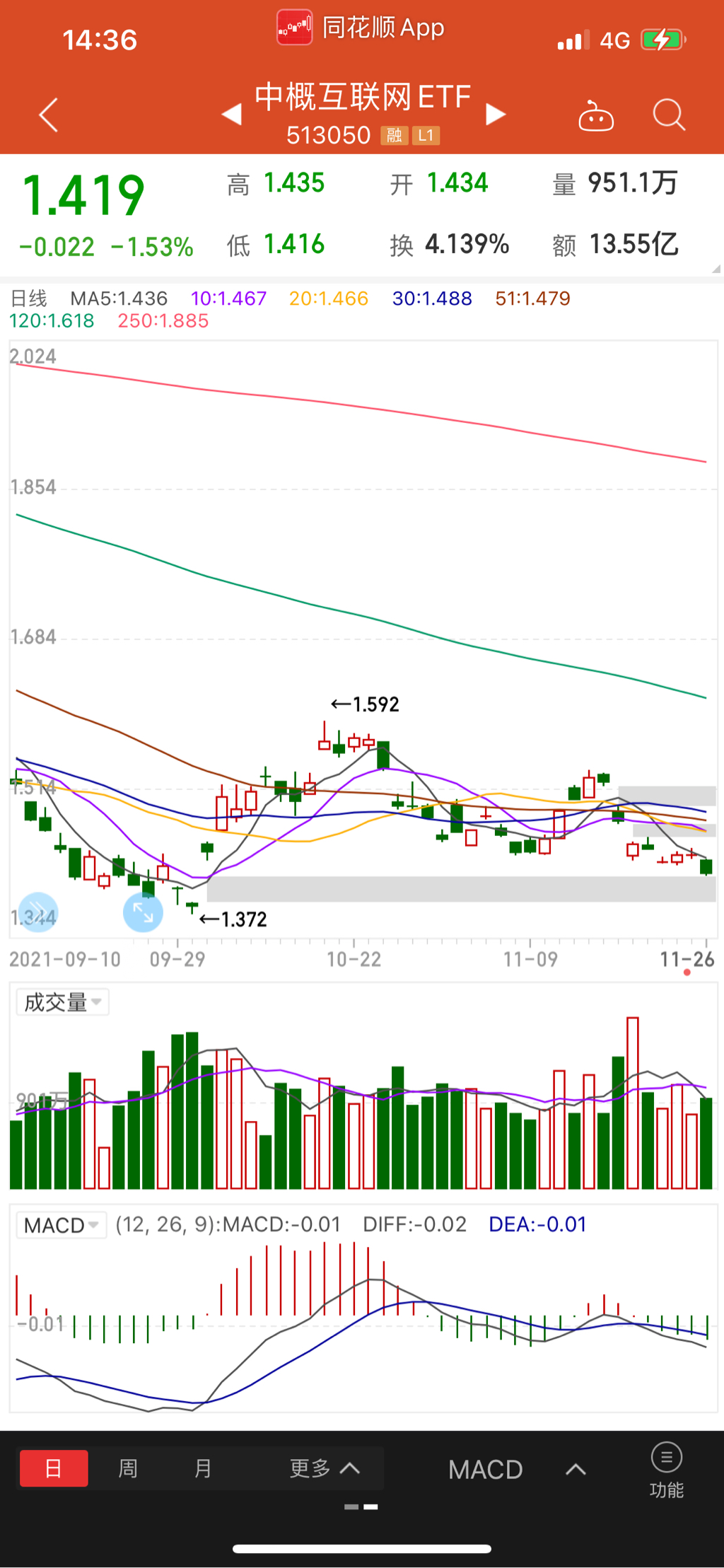Open the MACD indicator dropdown above the subchart
Viewport: 724px width, 1568px height.
[62, 1225]
